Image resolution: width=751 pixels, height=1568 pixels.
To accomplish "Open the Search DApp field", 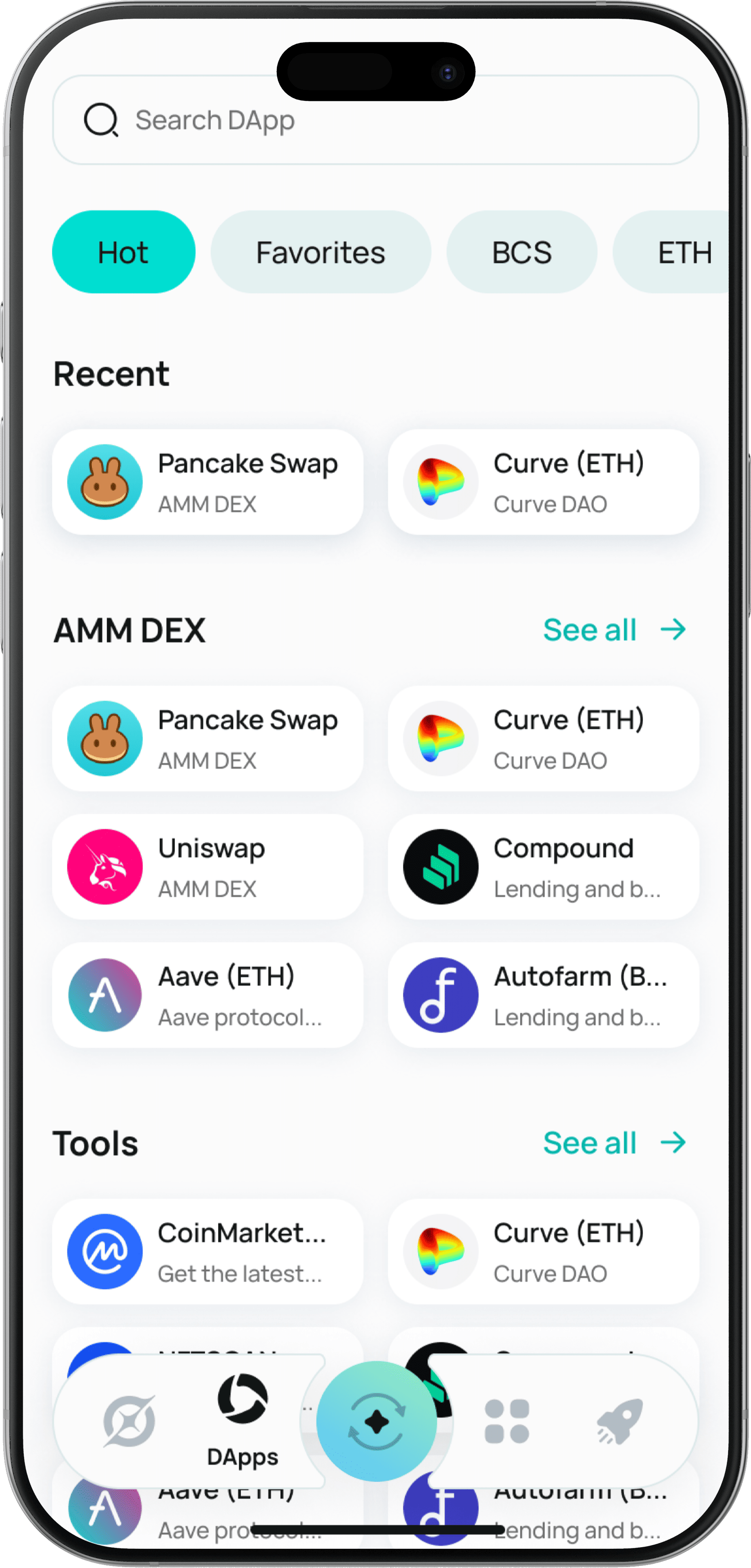I will [x=375, y=120].
